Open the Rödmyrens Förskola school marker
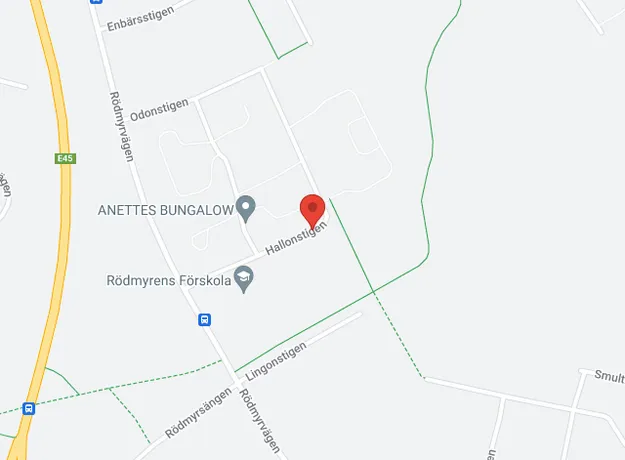Screen dimensions: 625x460 245,280
